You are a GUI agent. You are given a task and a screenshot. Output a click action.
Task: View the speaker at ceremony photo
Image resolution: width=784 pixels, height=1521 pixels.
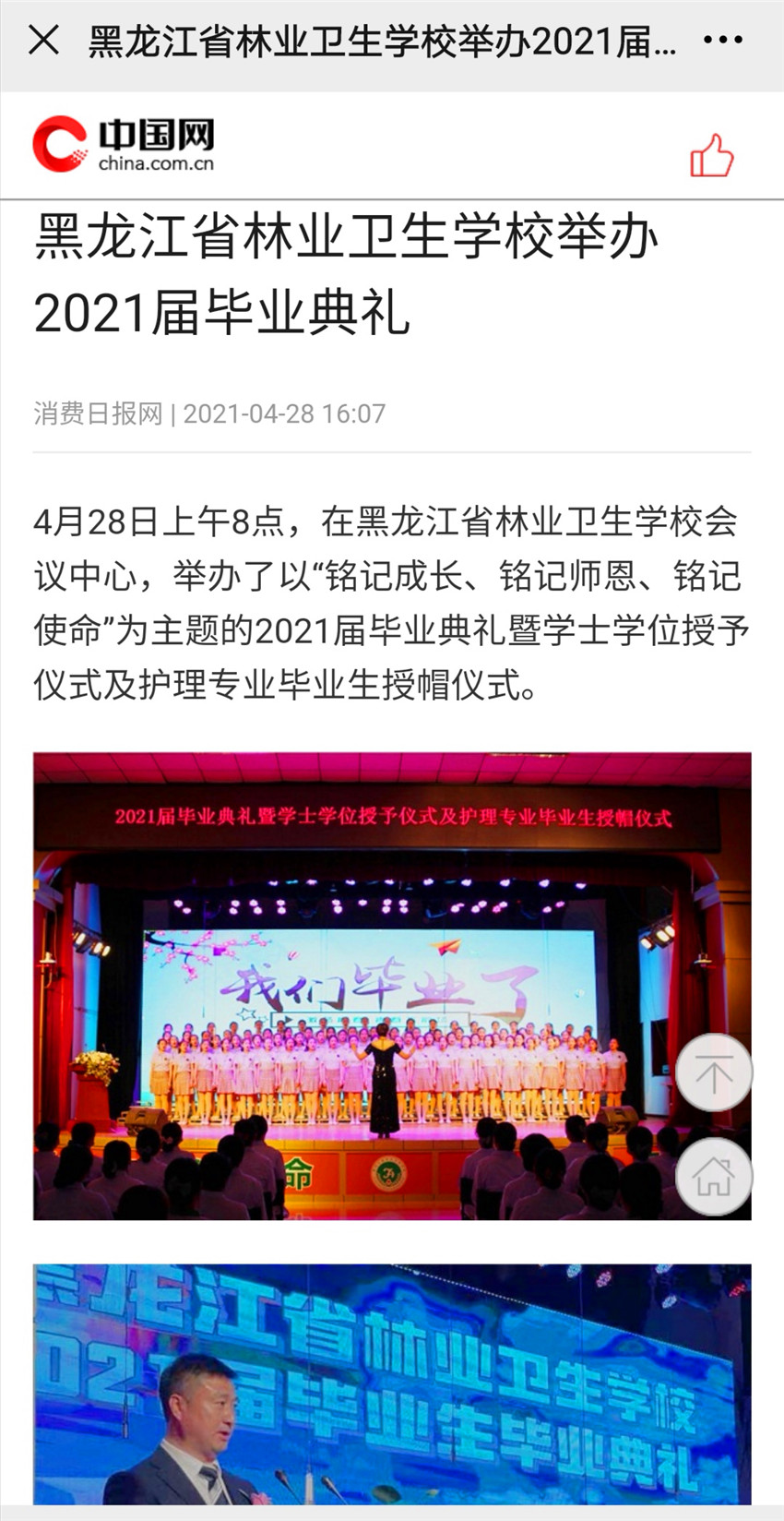(392, 1384)
